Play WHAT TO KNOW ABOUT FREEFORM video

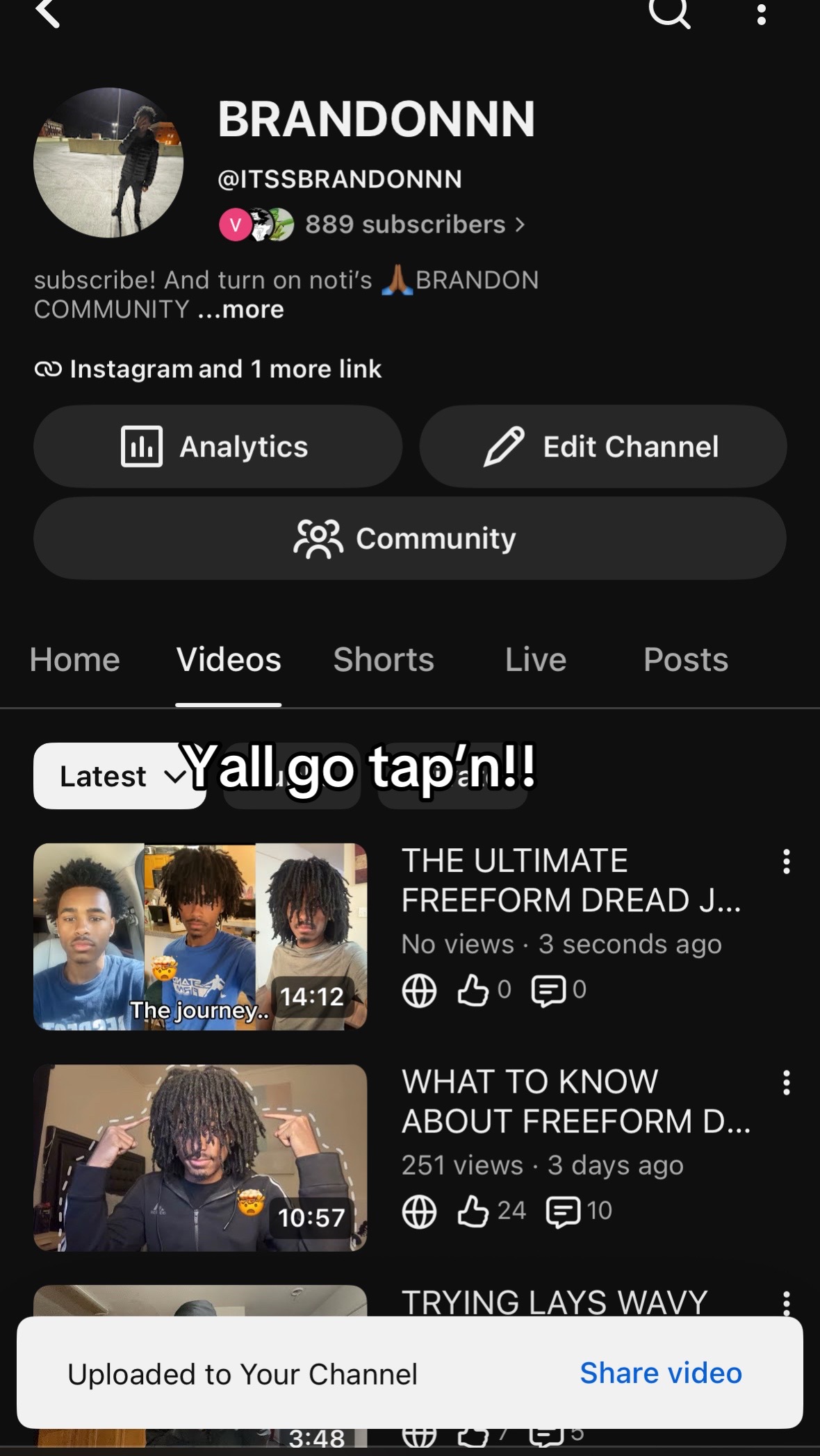pos(200,1158)
